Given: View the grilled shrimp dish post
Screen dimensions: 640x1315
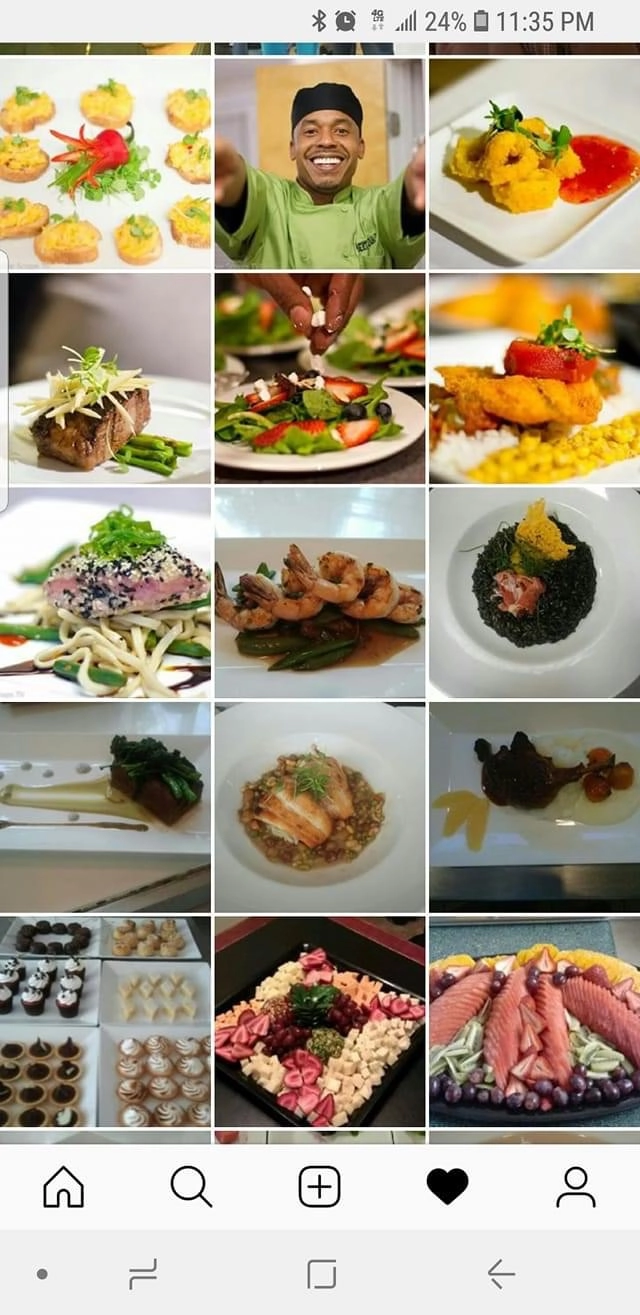Looking at the screenshot, I should 320,593.
